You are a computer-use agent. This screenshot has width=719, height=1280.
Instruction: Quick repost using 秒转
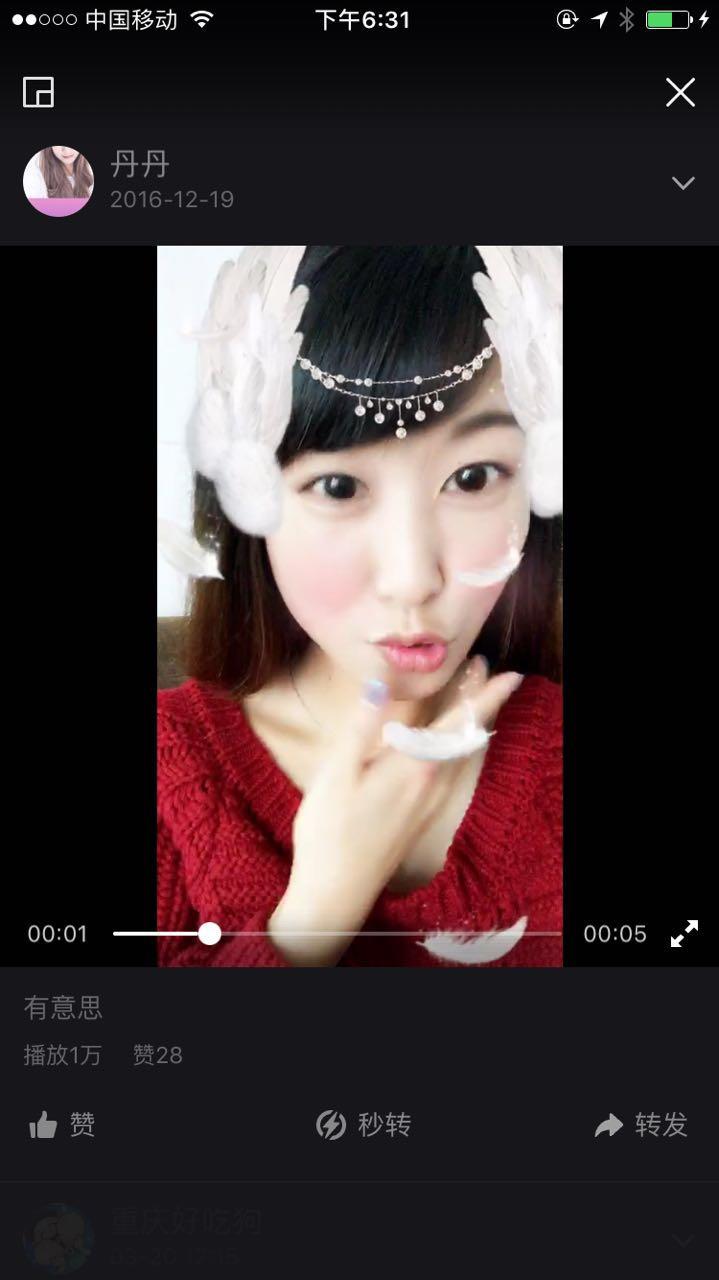click(364, 1125)
